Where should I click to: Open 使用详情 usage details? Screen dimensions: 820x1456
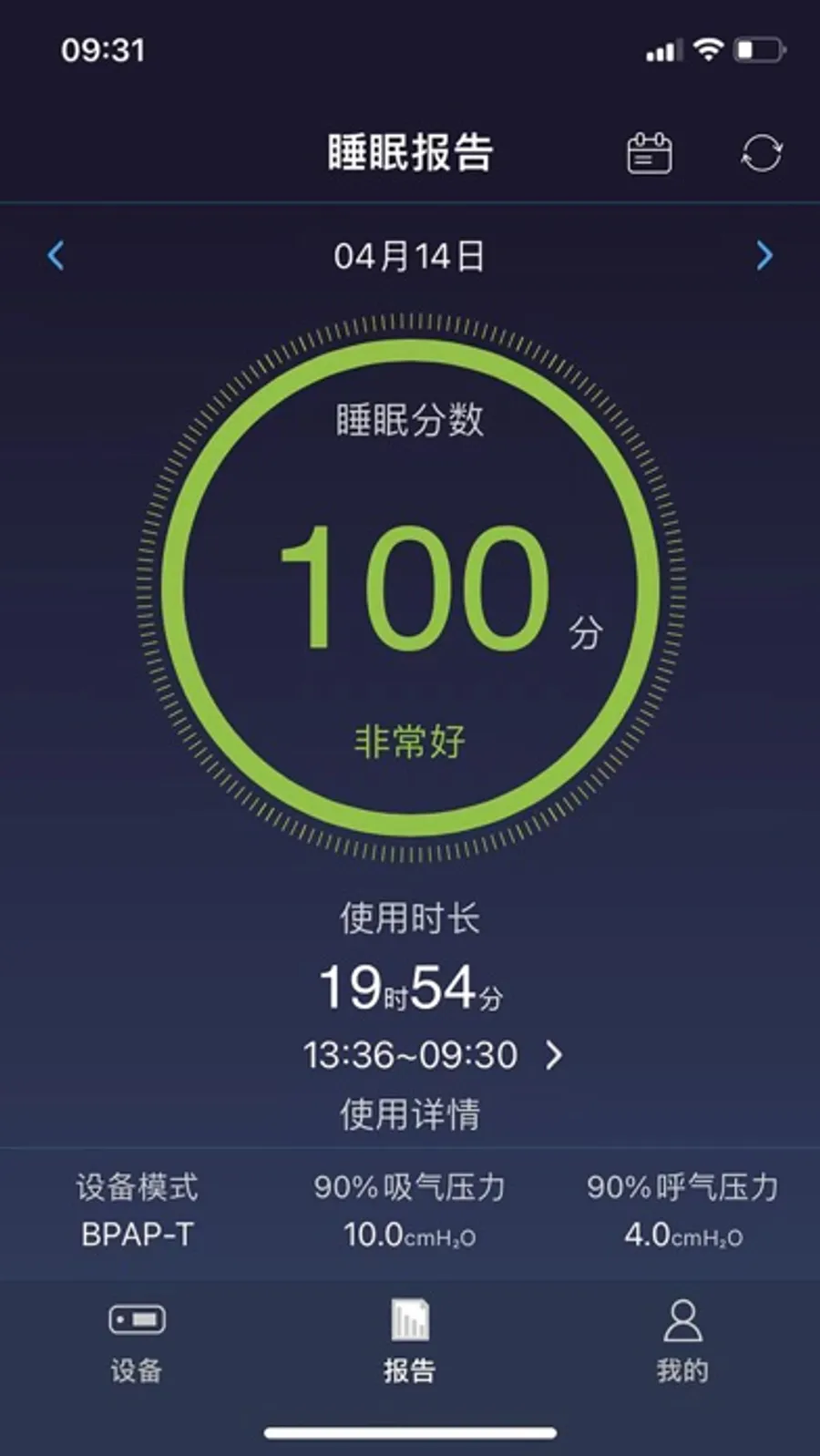click(x=410, y=1112)
